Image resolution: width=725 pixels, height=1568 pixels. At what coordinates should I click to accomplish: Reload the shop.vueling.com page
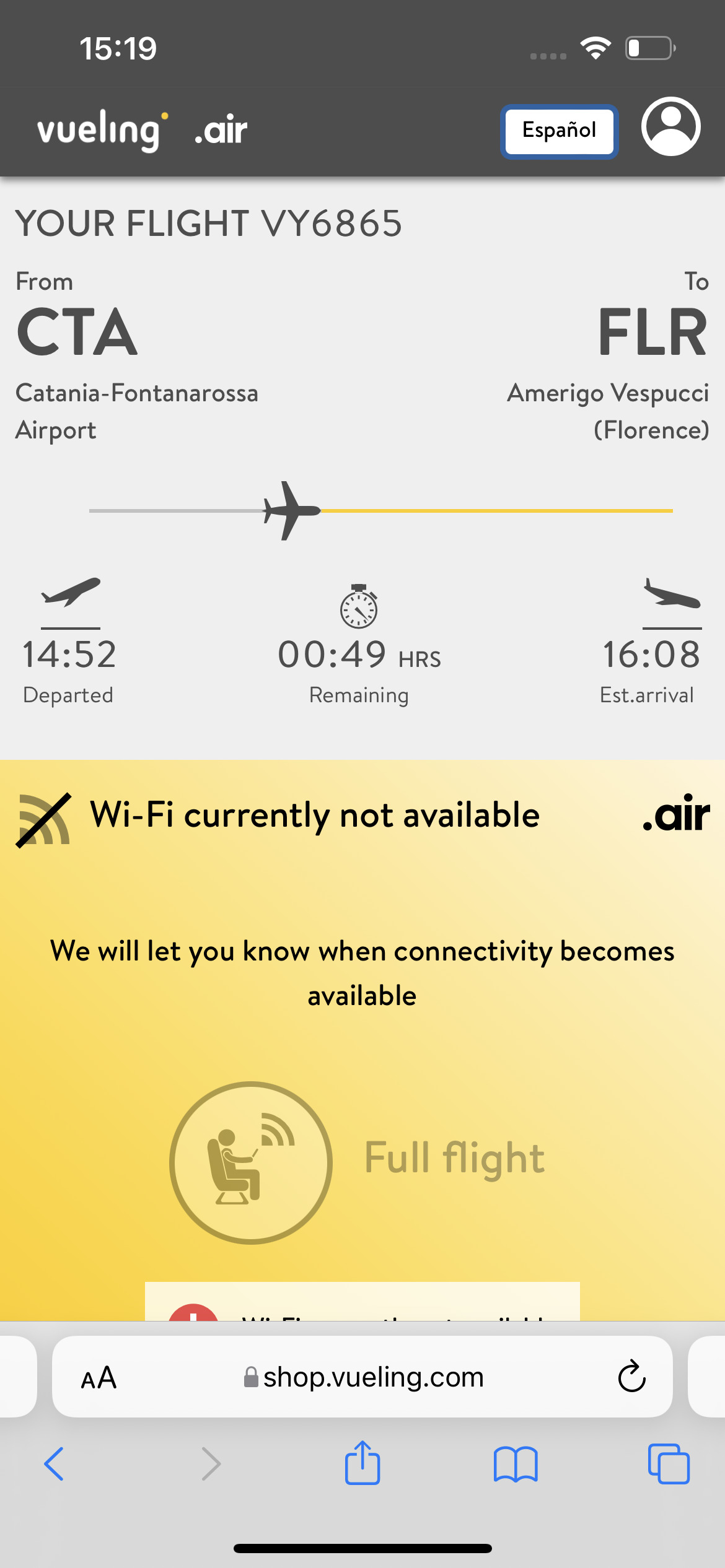pos(631,1377)
